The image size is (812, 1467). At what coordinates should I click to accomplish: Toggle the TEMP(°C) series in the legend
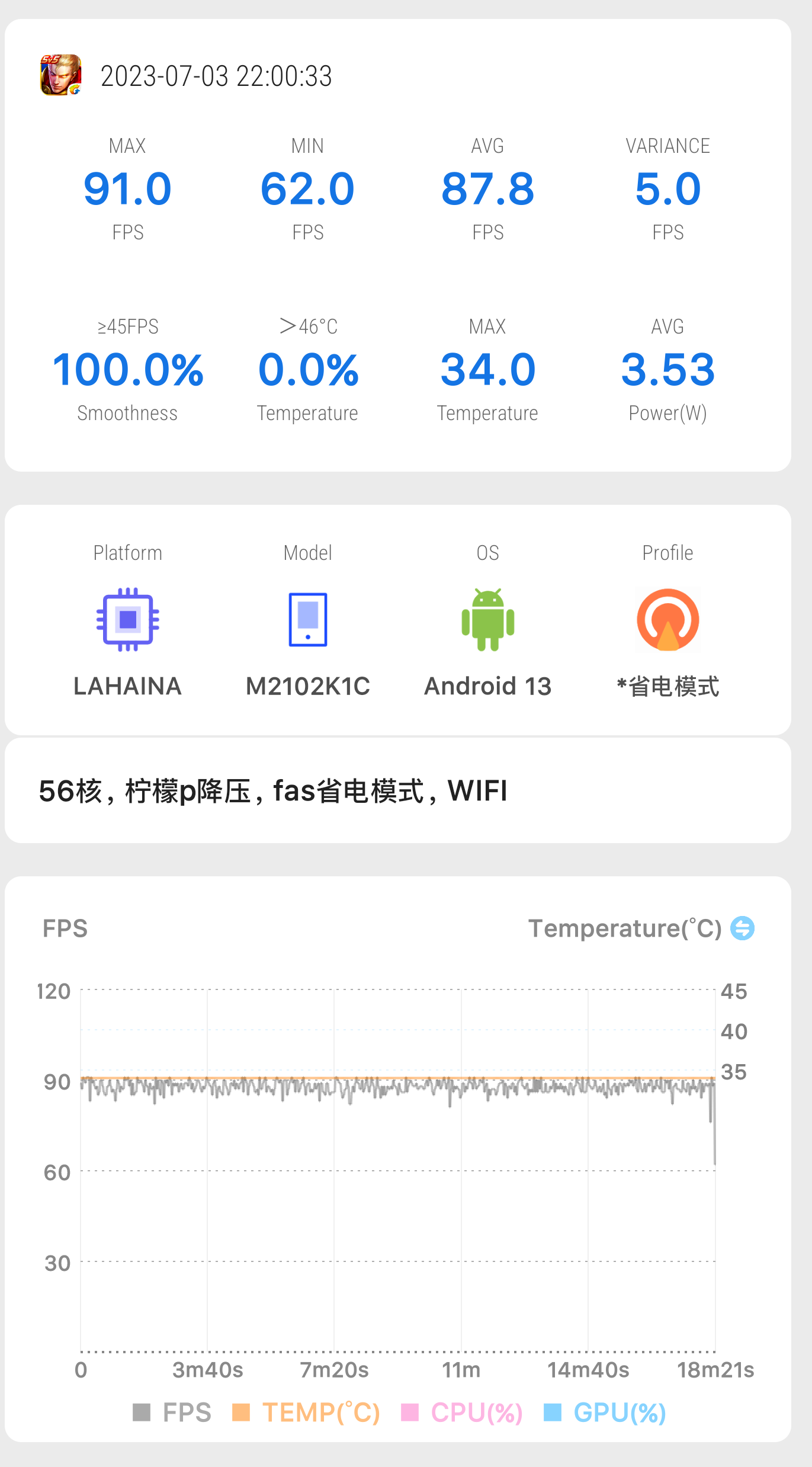click(x=306, y=1412)
